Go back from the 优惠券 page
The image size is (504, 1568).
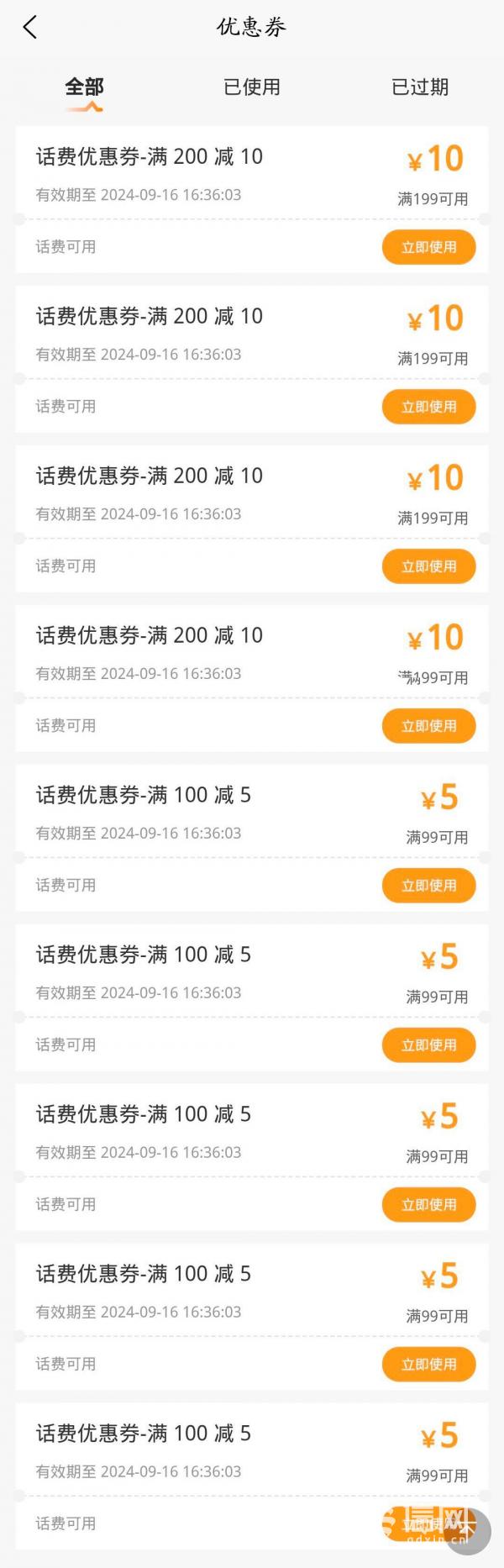click(x=30, y=28)
